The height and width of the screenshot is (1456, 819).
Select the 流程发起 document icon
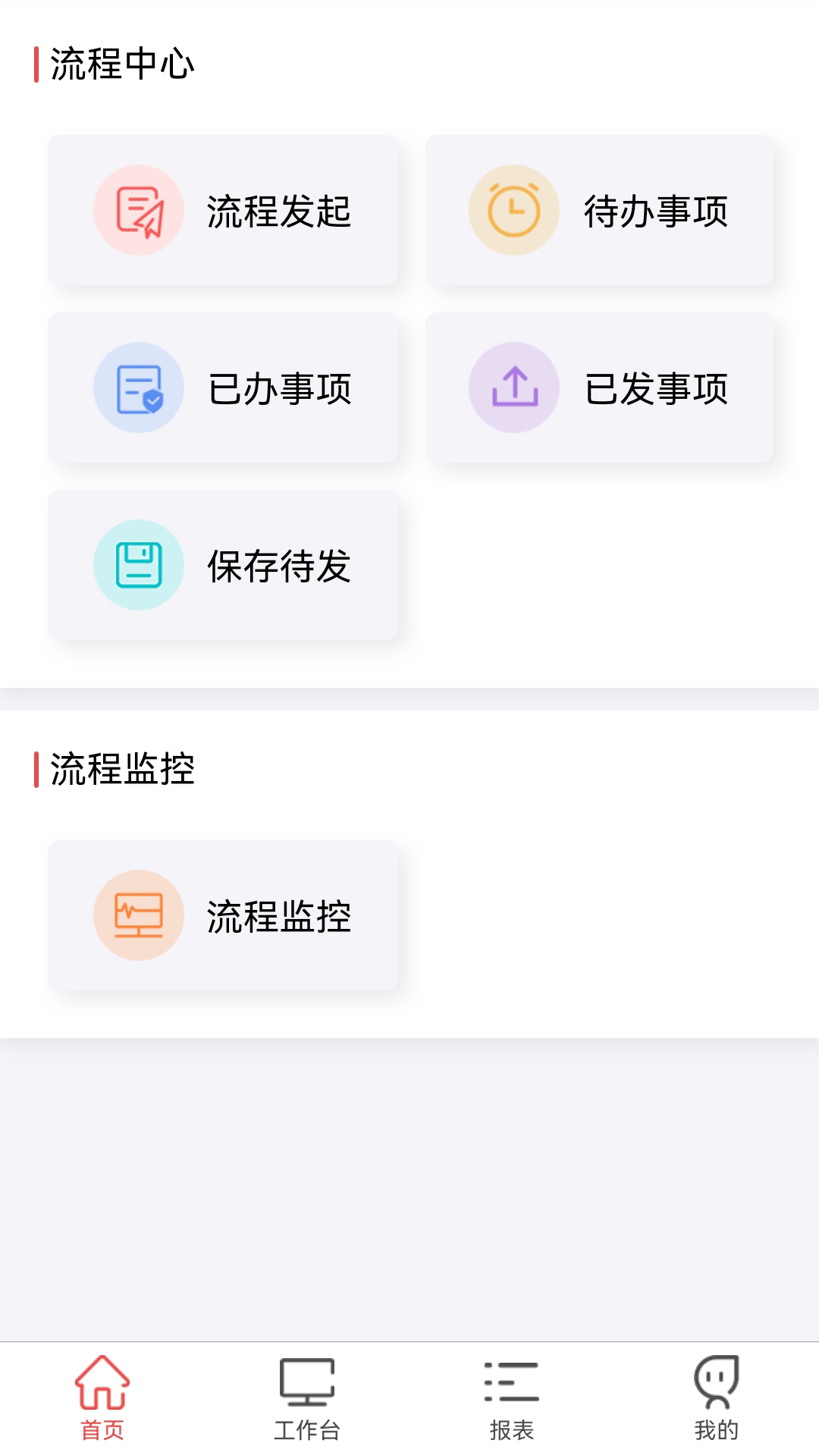pyautogui.click(x=138, y=210)
